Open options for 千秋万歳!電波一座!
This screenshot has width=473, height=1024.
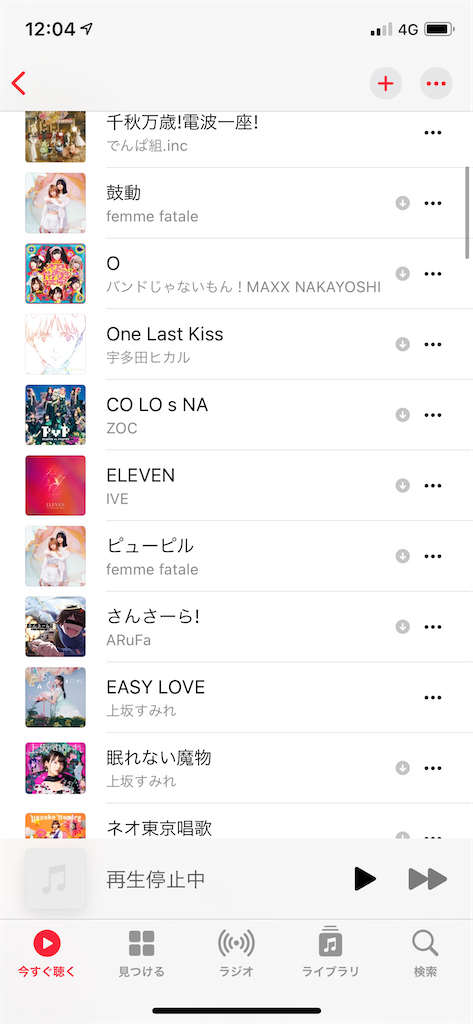433,133
